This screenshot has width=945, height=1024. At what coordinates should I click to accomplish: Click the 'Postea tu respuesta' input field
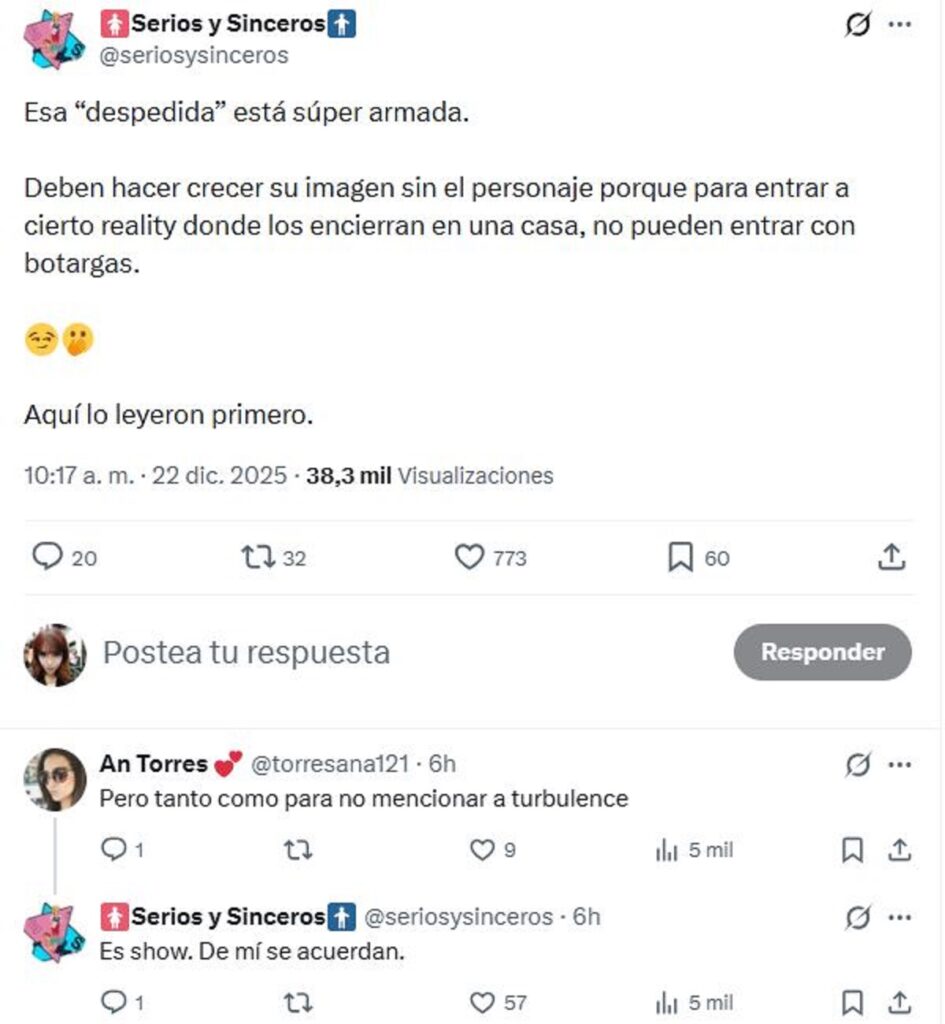(246, 652)
